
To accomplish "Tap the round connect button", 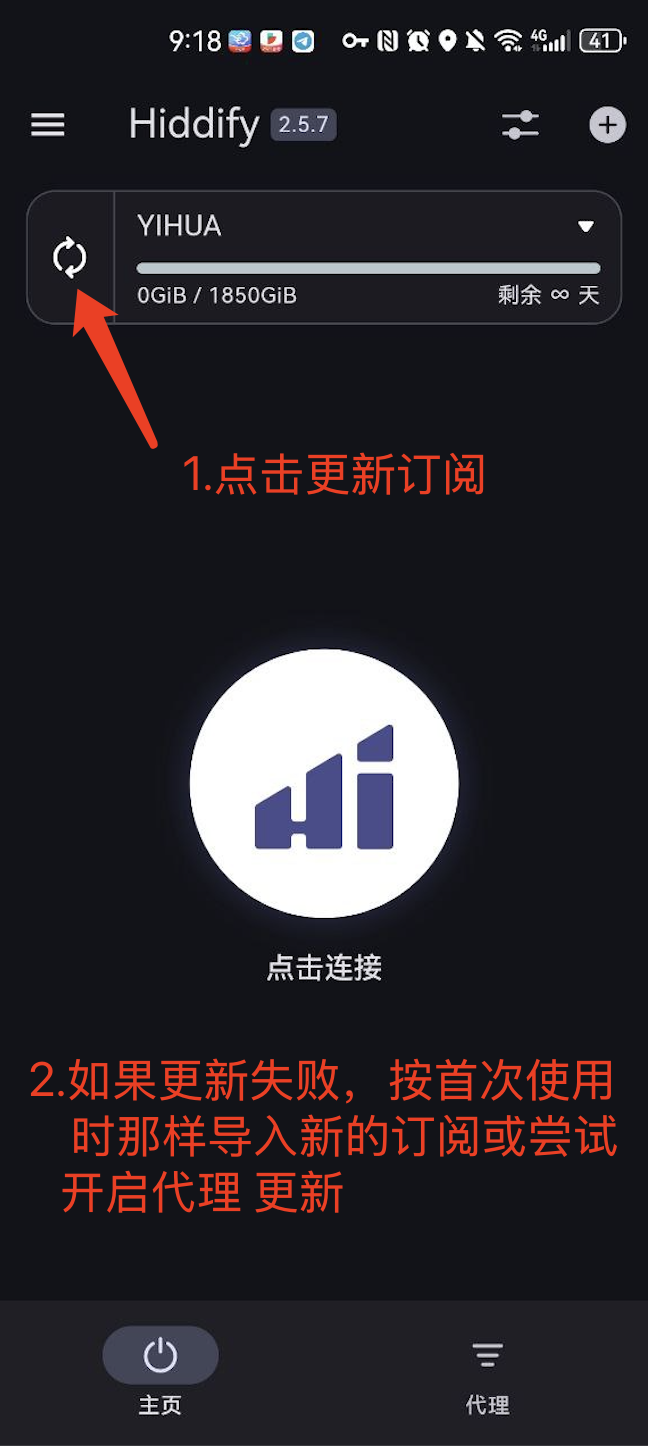I will (x=324, y=783).
